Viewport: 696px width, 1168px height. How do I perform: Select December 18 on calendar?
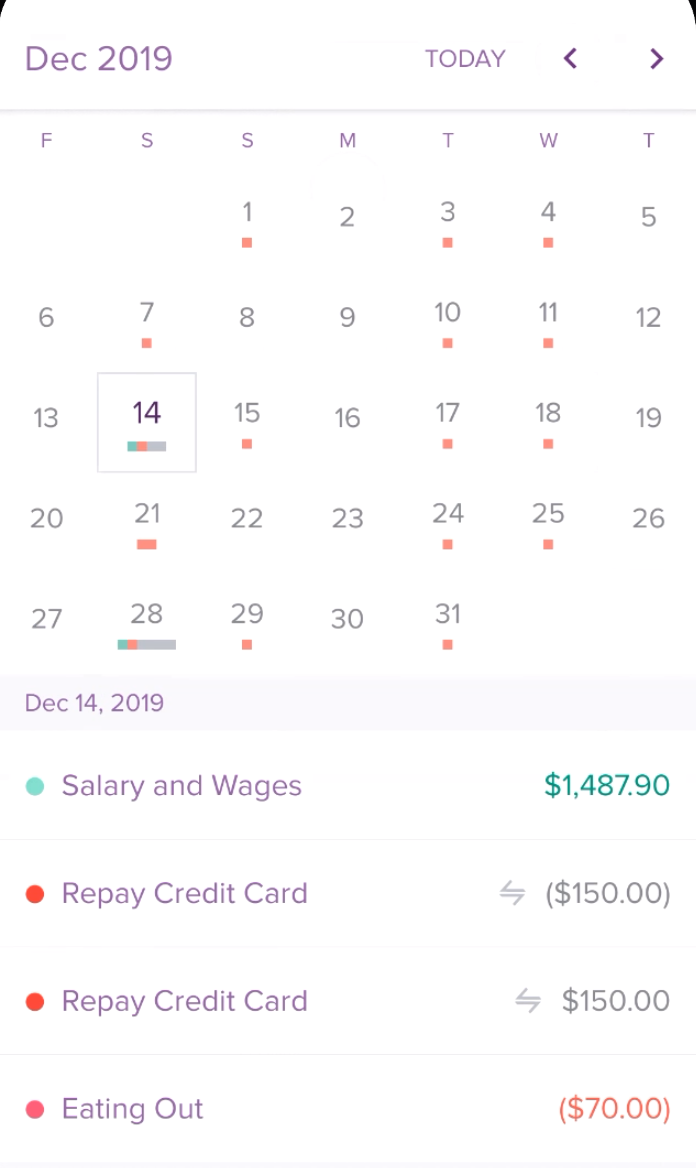548,420
